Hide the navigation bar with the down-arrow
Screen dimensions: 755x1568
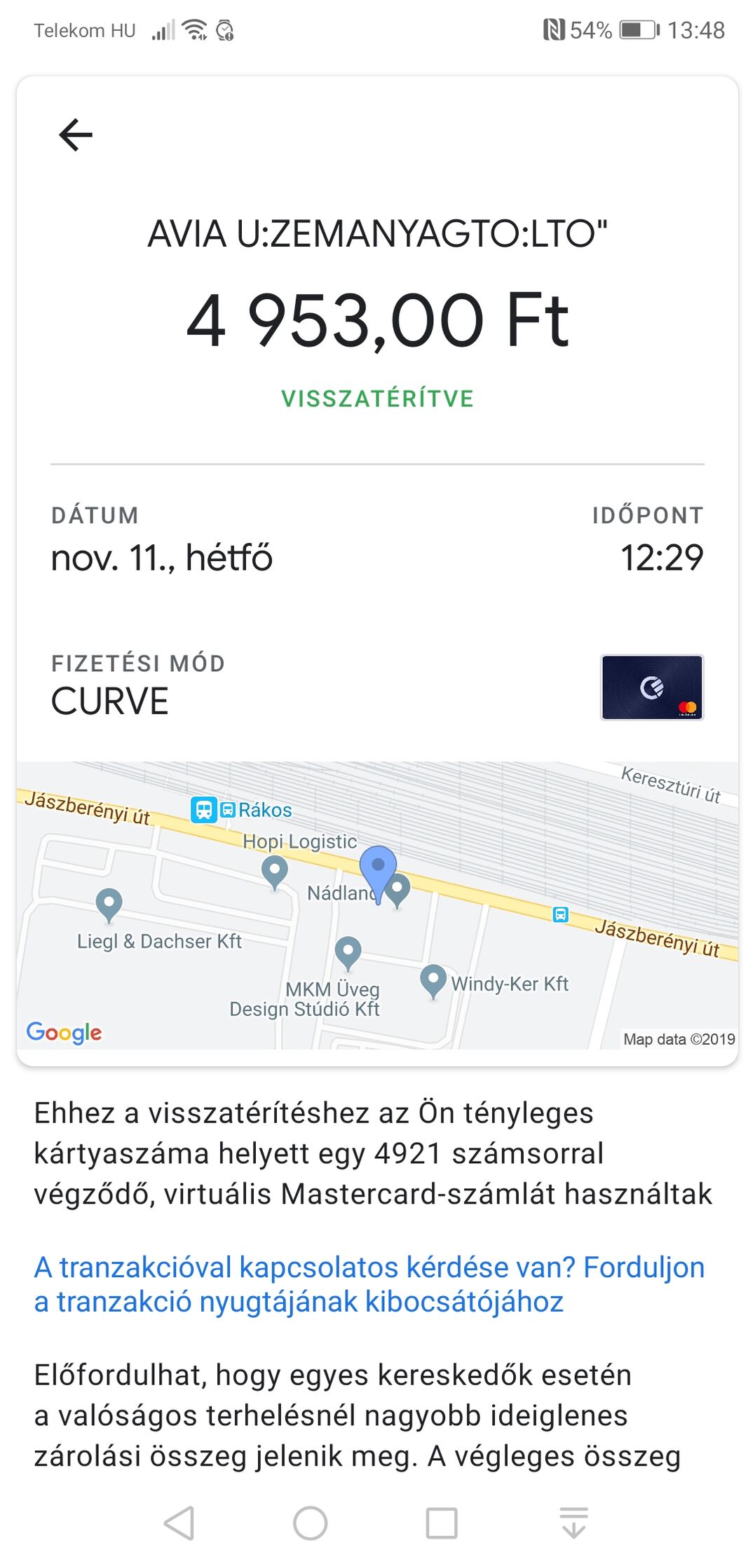click(573, 1523)
